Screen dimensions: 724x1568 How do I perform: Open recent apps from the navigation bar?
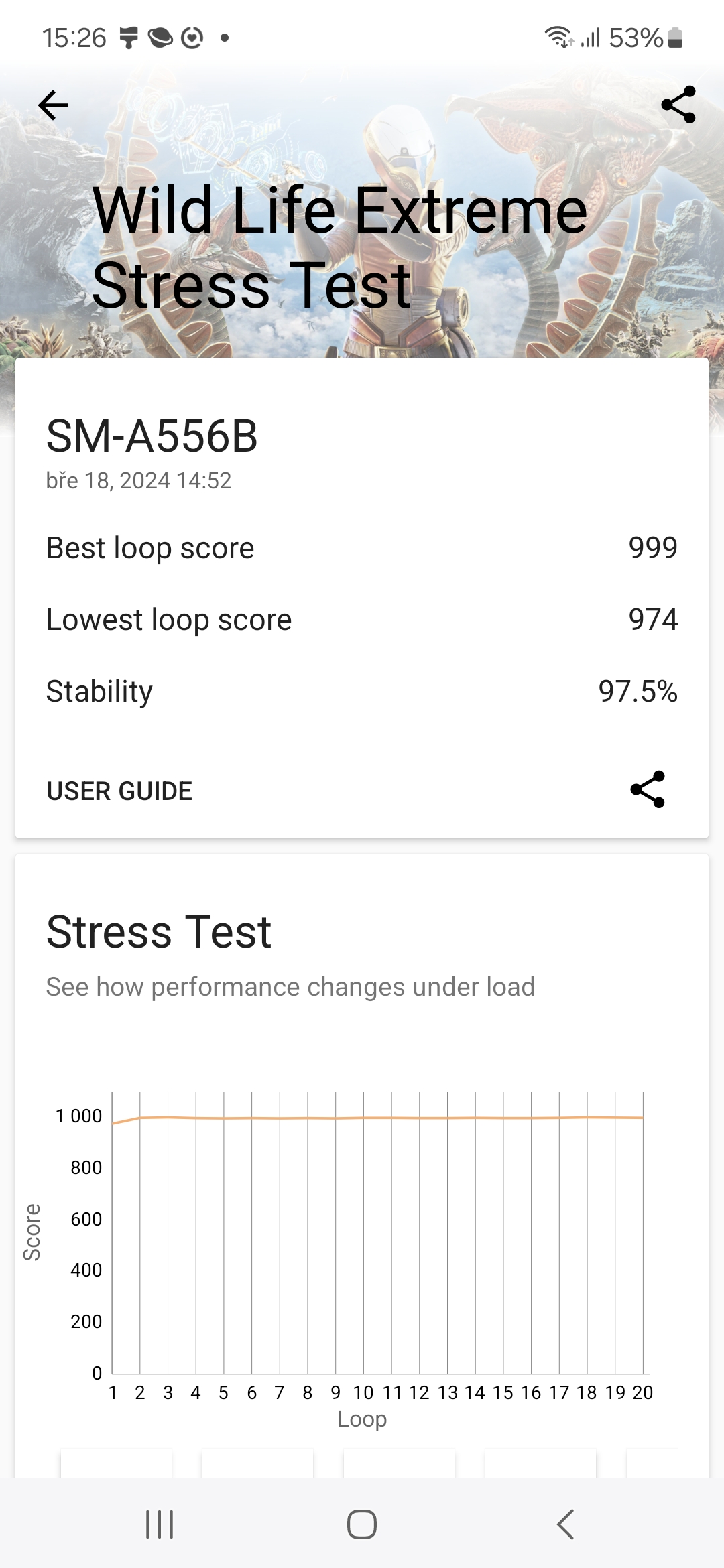[x=160, y=1524]
